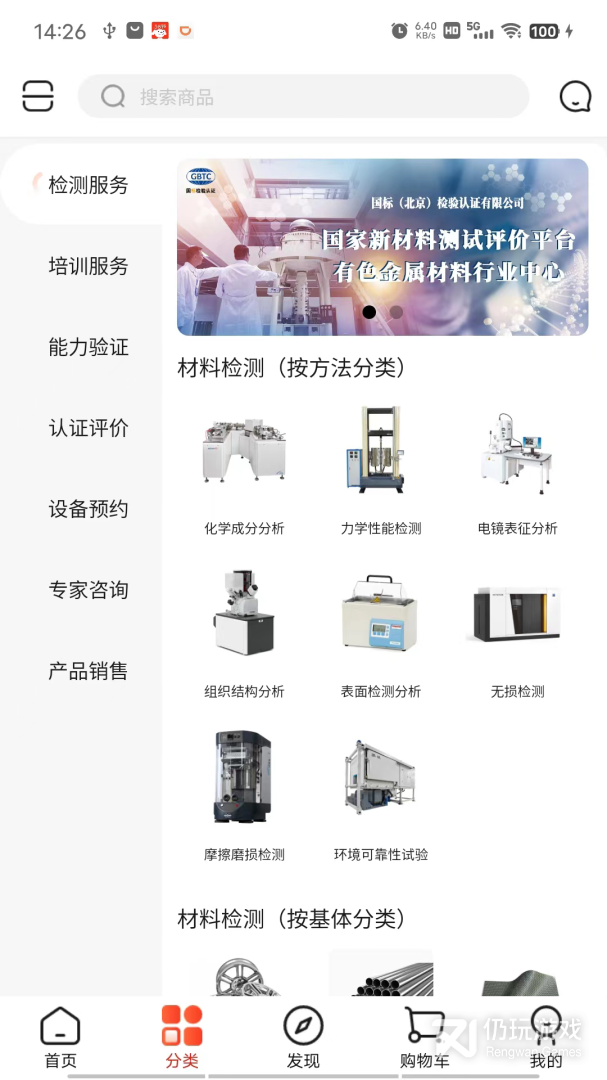View 摩擦磨损检测 service
The width and height of the screenshot is (607, 1080).
(244, 796)
